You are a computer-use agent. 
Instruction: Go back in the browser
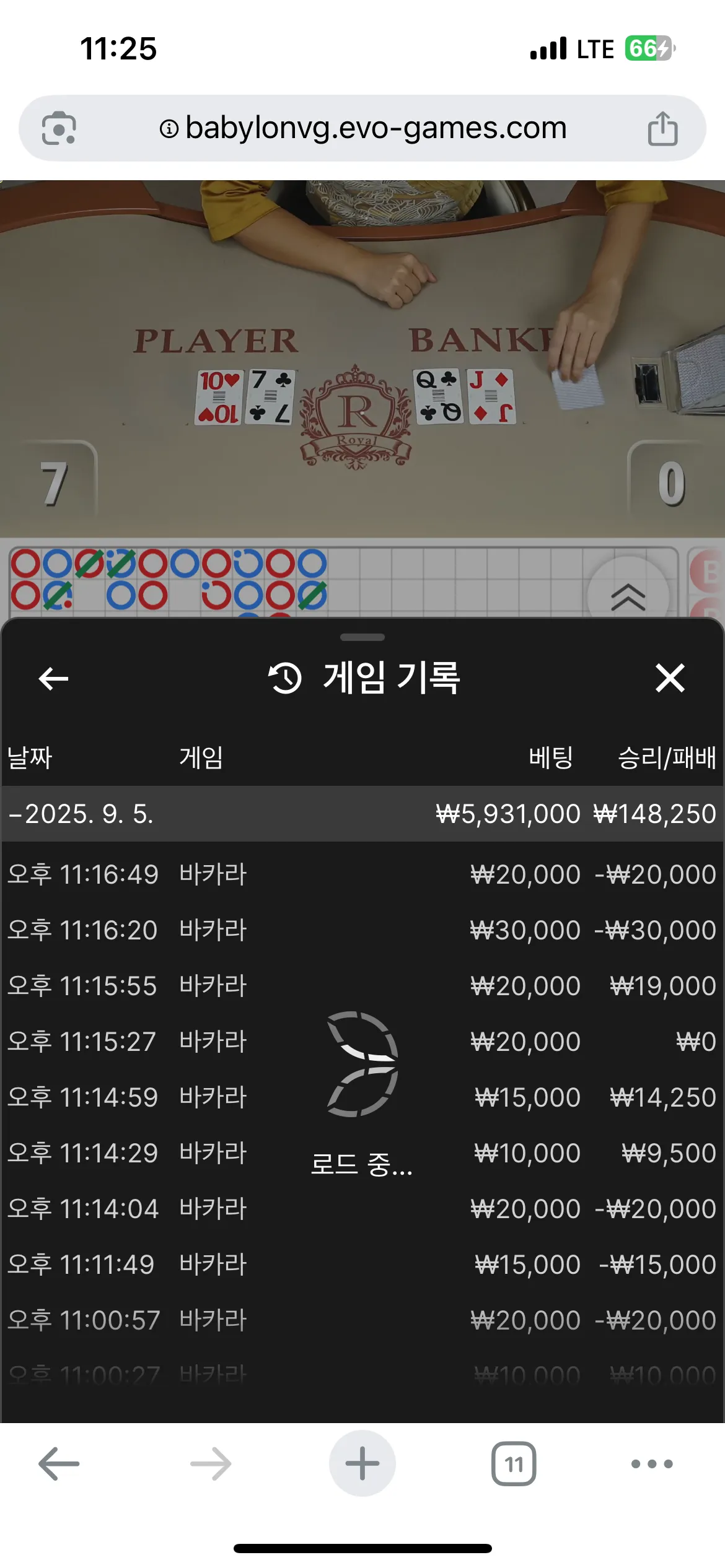(x=59, y=1464)
